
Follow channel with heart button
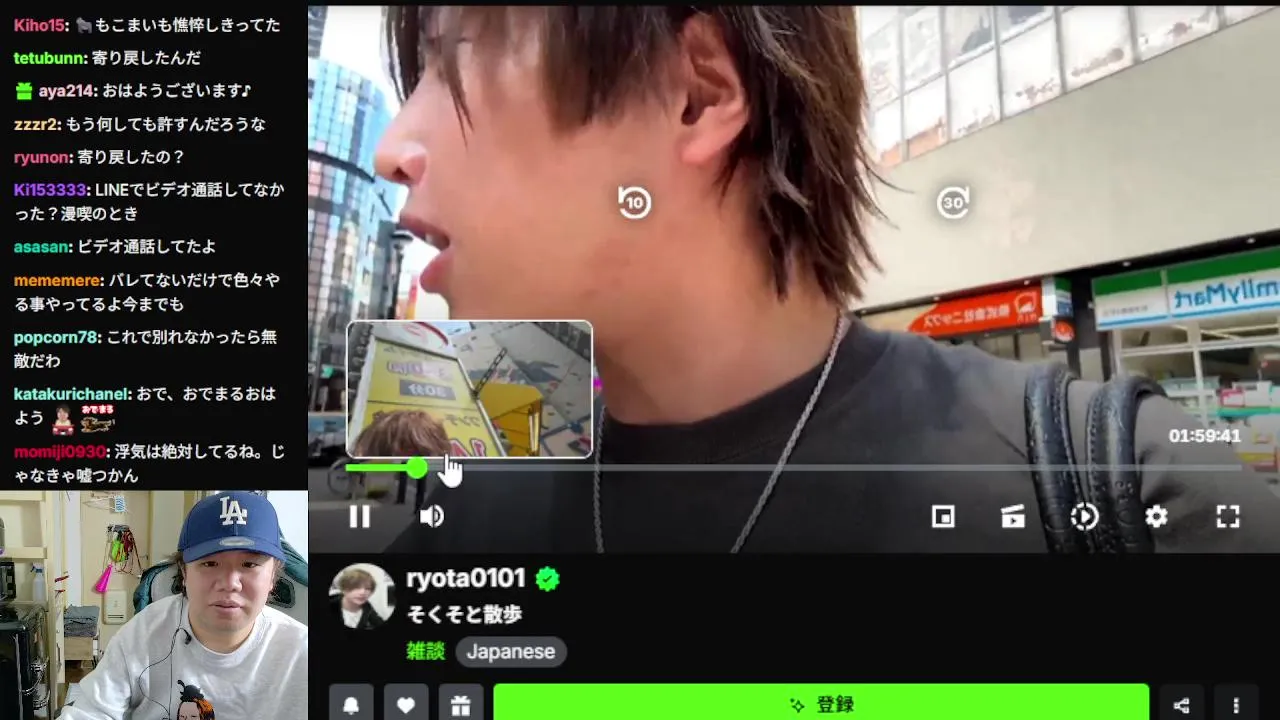[405, 705]
